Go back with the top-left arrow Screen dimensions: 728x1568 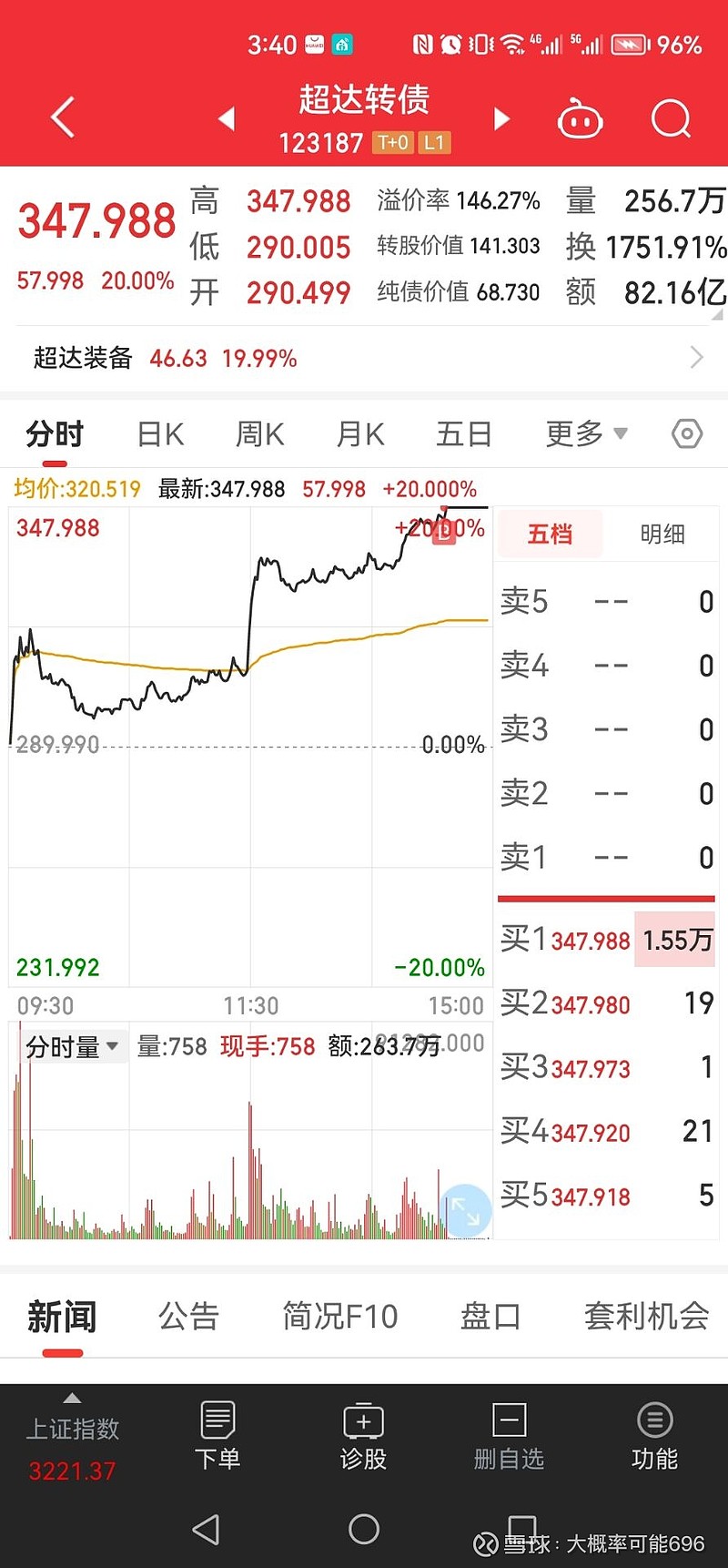62,118
